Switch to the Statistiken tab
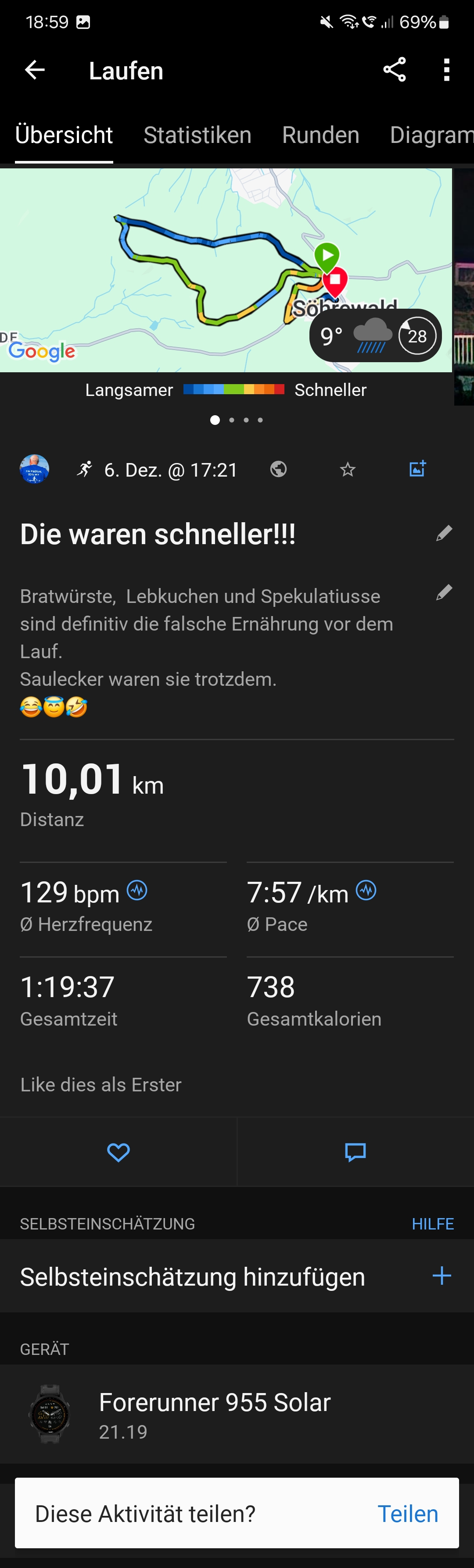Image resolution: width=474 pixels, height=1568 pixels. click(197, 135)
